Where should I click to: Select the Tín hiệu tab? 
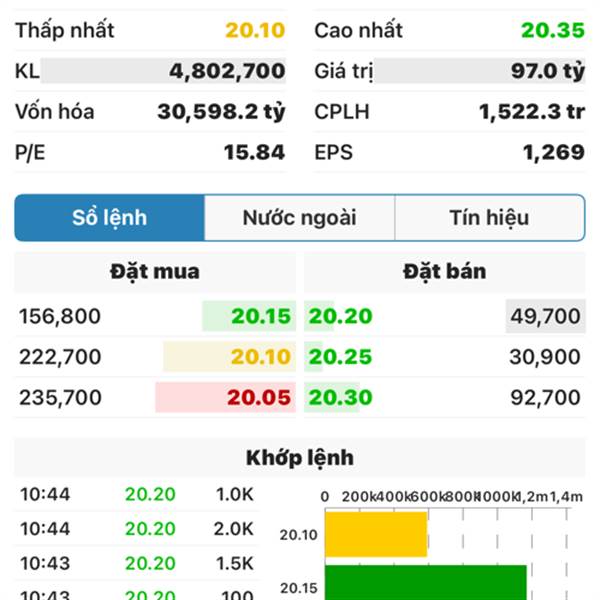(489, 218)
